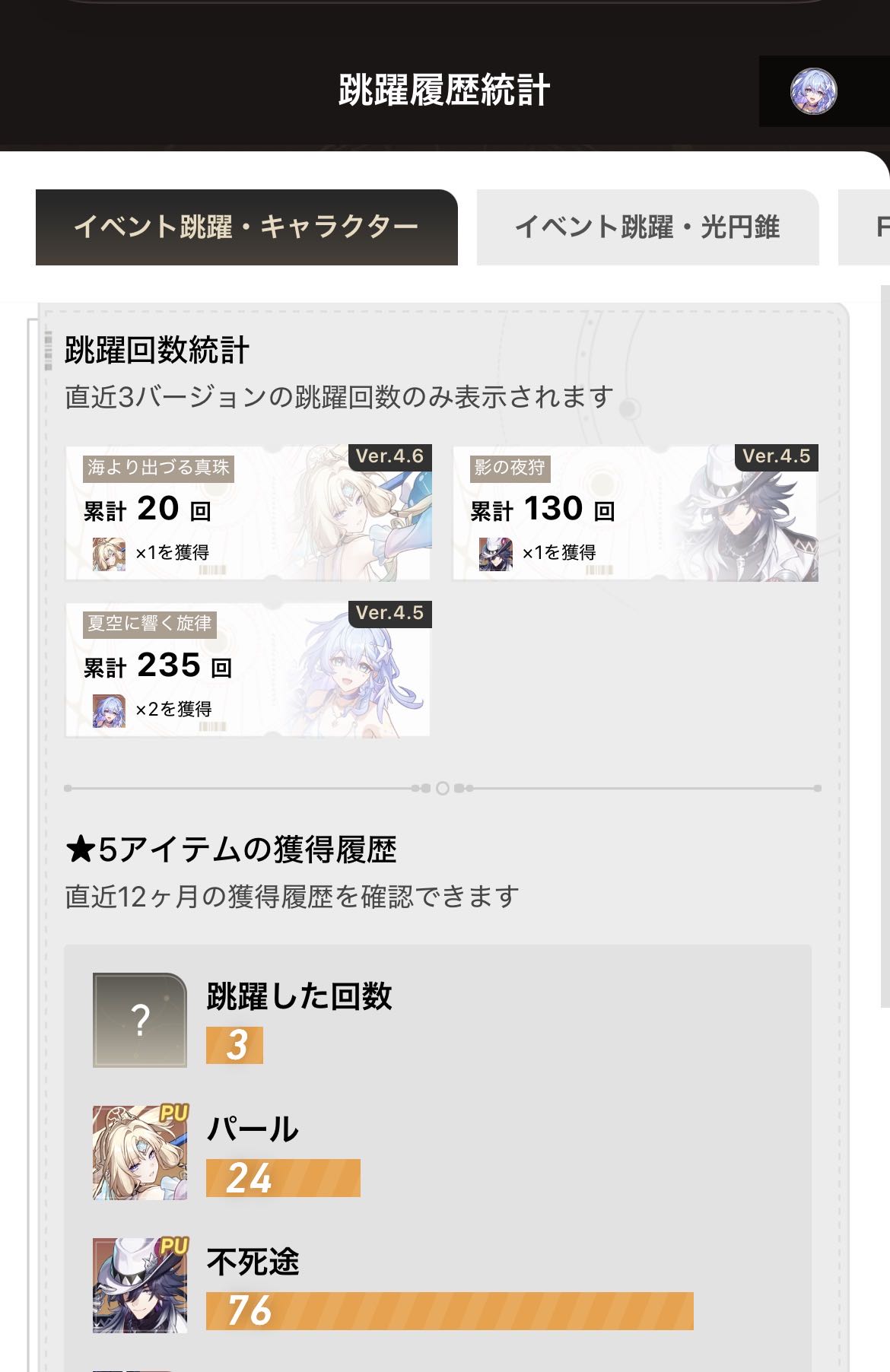The image size is (890, 1372).
Task: Open the 夏空に響く旋律 Ver.4.5 card
Action: (x=248, y=670)
